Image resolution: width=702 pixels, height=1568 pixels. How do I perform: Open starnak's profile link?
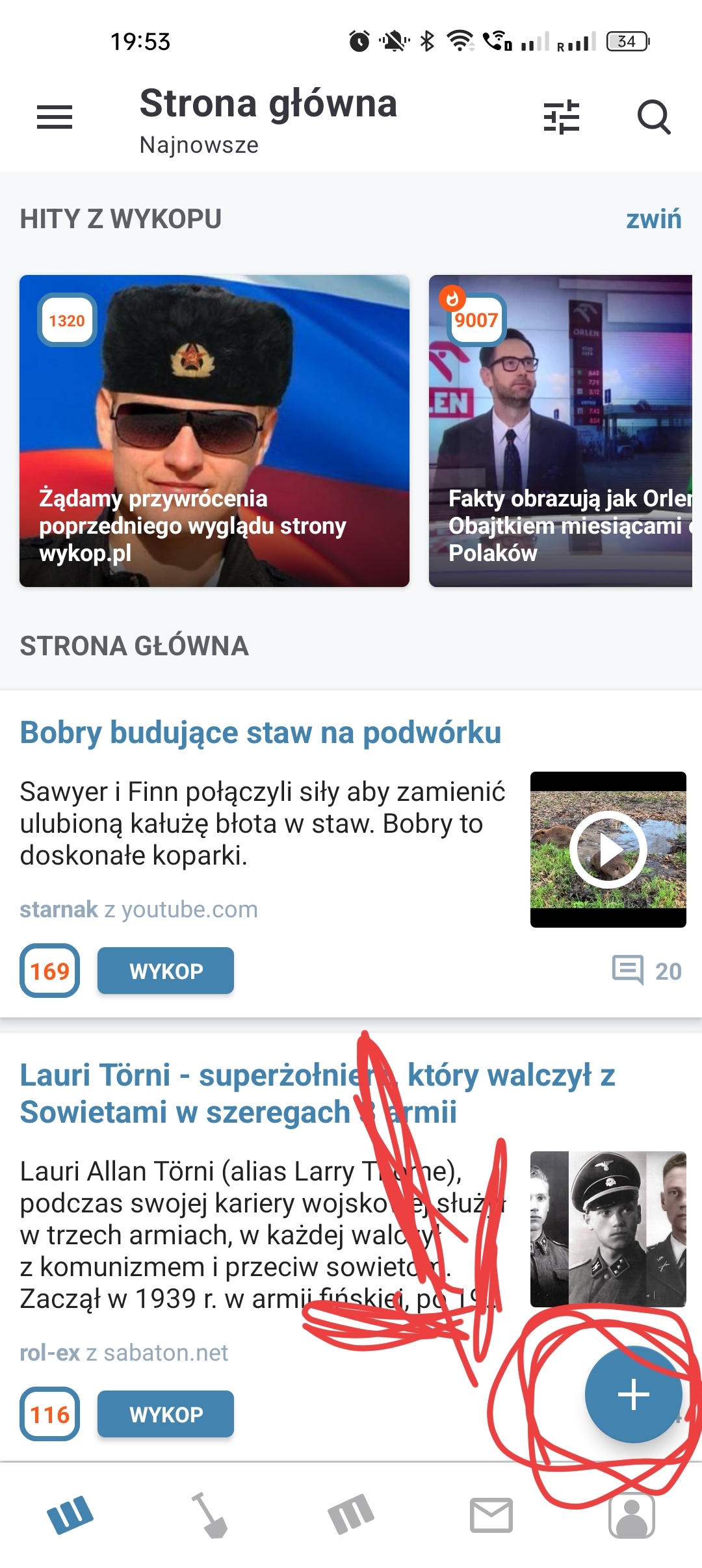pyautogui.click(x=58, y=909)
